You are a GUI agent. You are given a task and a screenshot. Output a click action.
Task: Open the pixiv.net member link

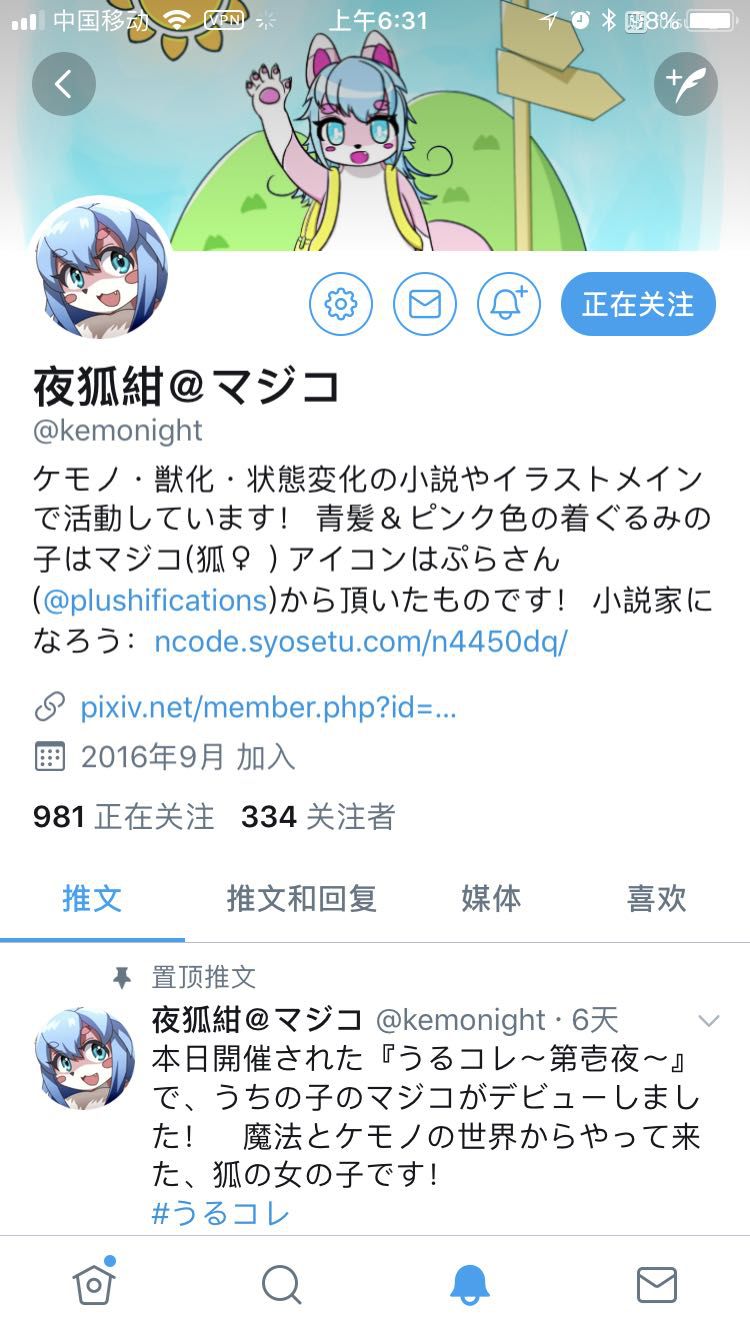pyautogui.click(x=268, y=708)
